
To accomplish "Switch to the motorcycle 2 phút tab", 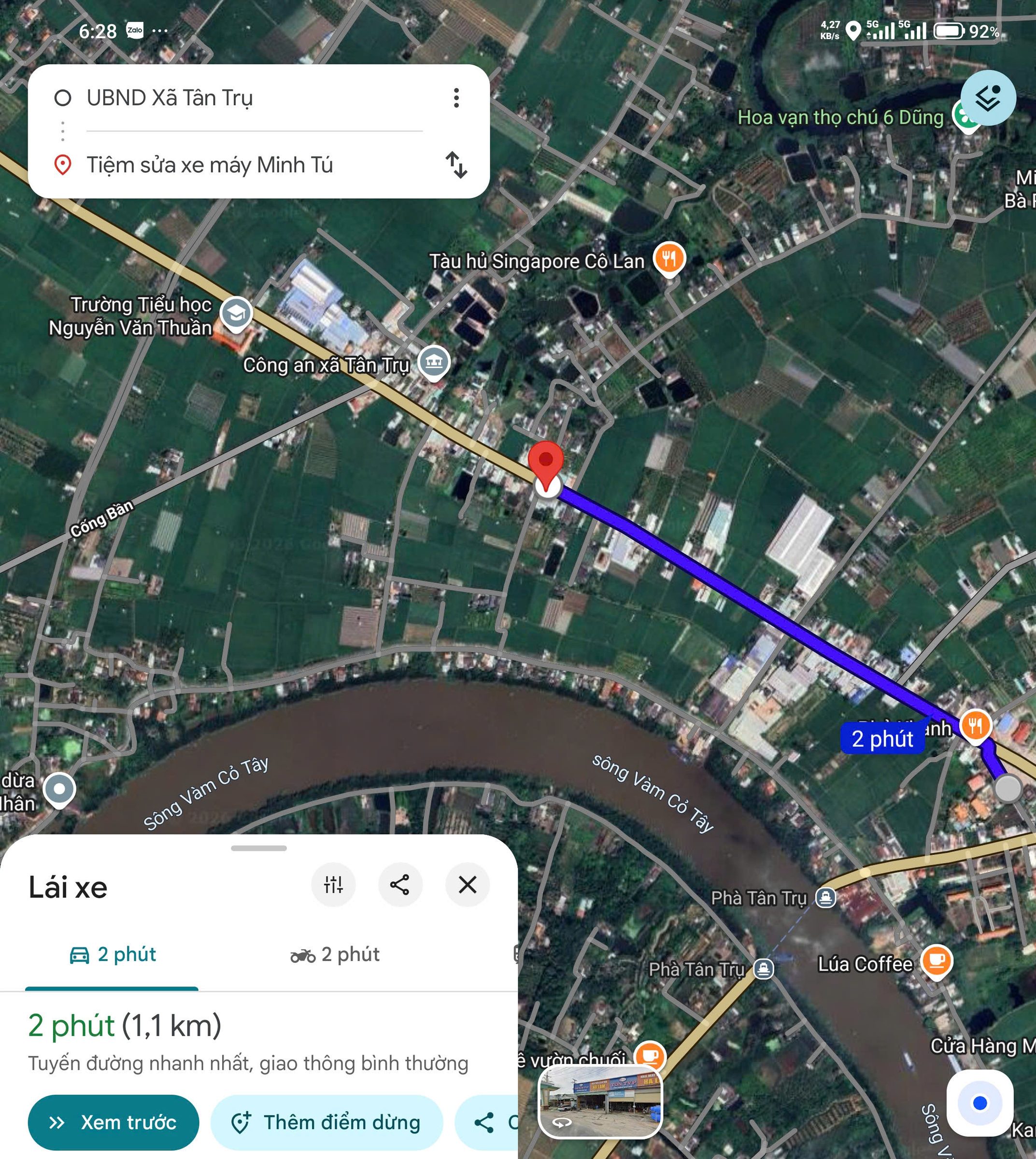I will coord(335,954).
